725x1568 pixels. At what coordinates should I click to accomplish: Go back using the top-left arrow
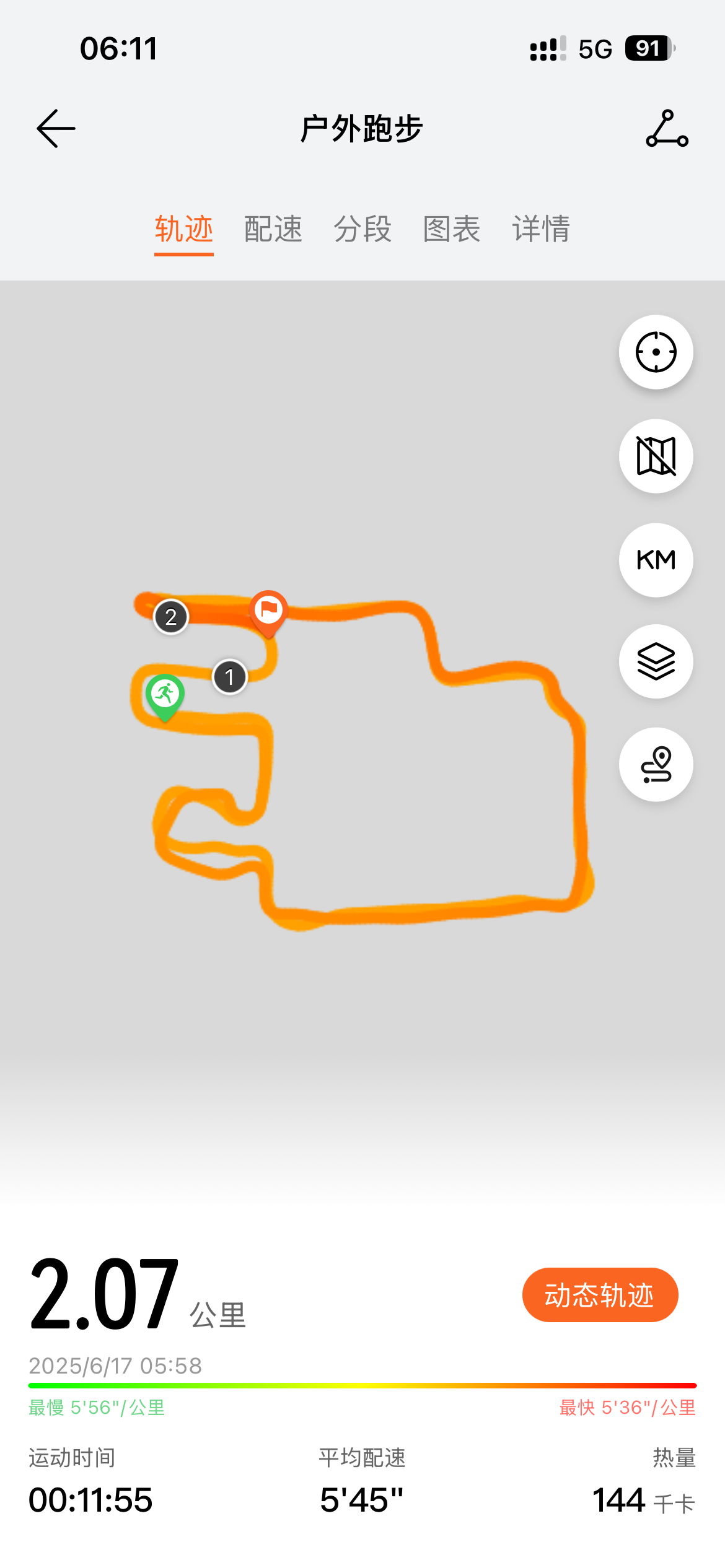click(x=56, y=129)
